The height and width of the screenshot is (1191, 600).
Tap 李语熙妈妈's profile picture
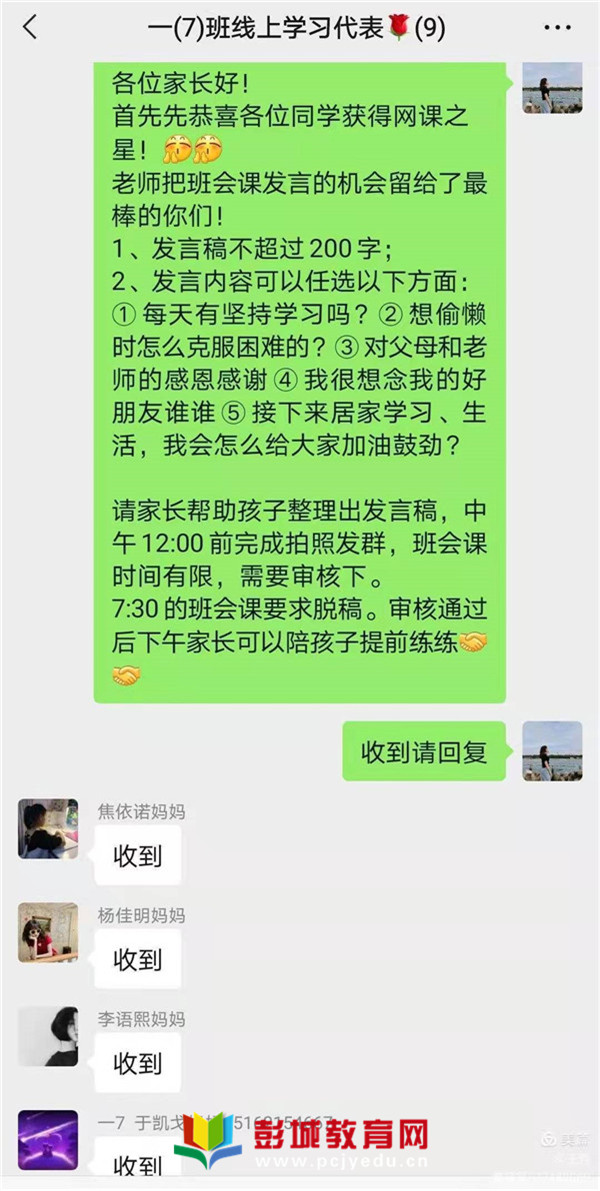[48, 1037]
